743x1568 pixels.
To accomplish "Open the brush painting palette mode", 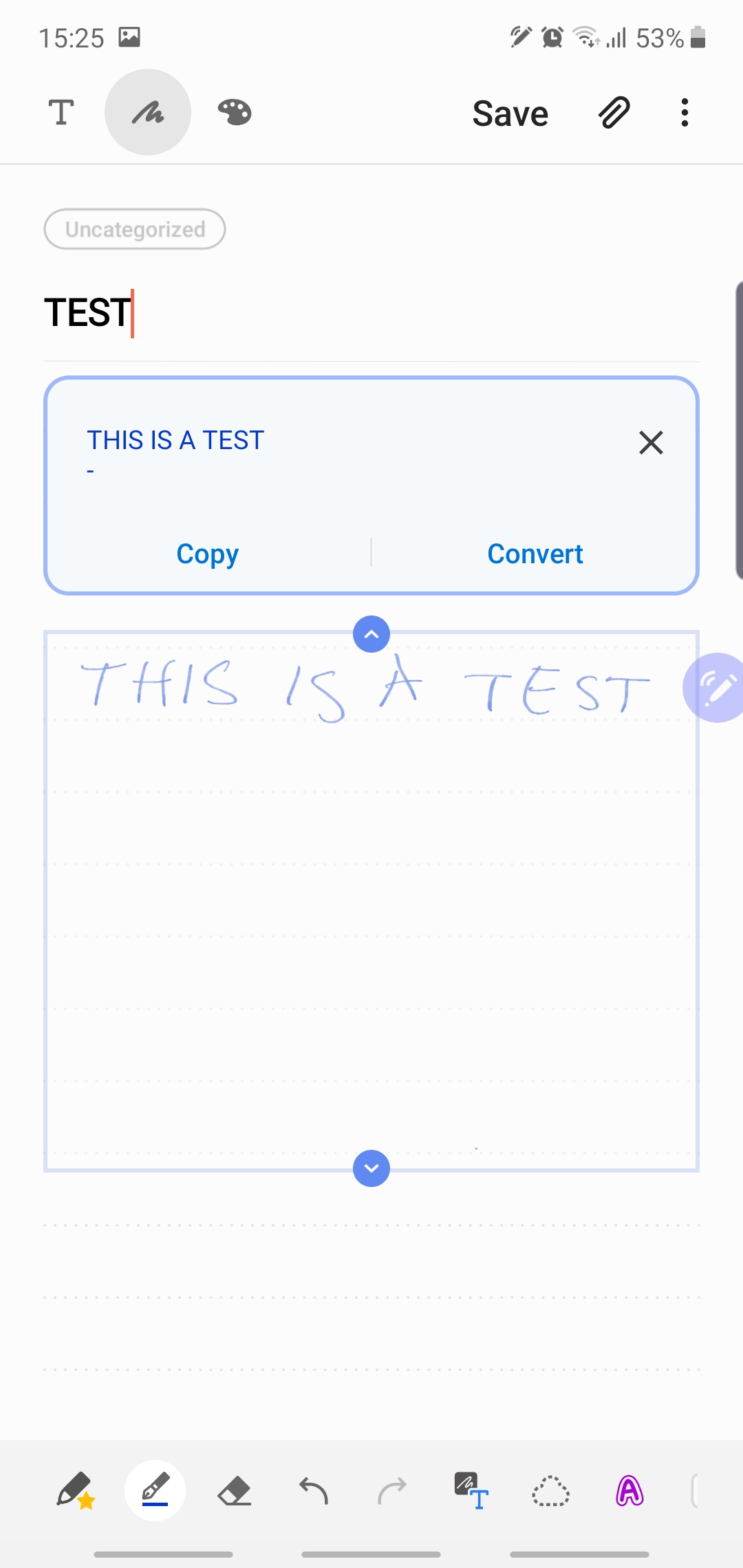I will pos(235,112).
